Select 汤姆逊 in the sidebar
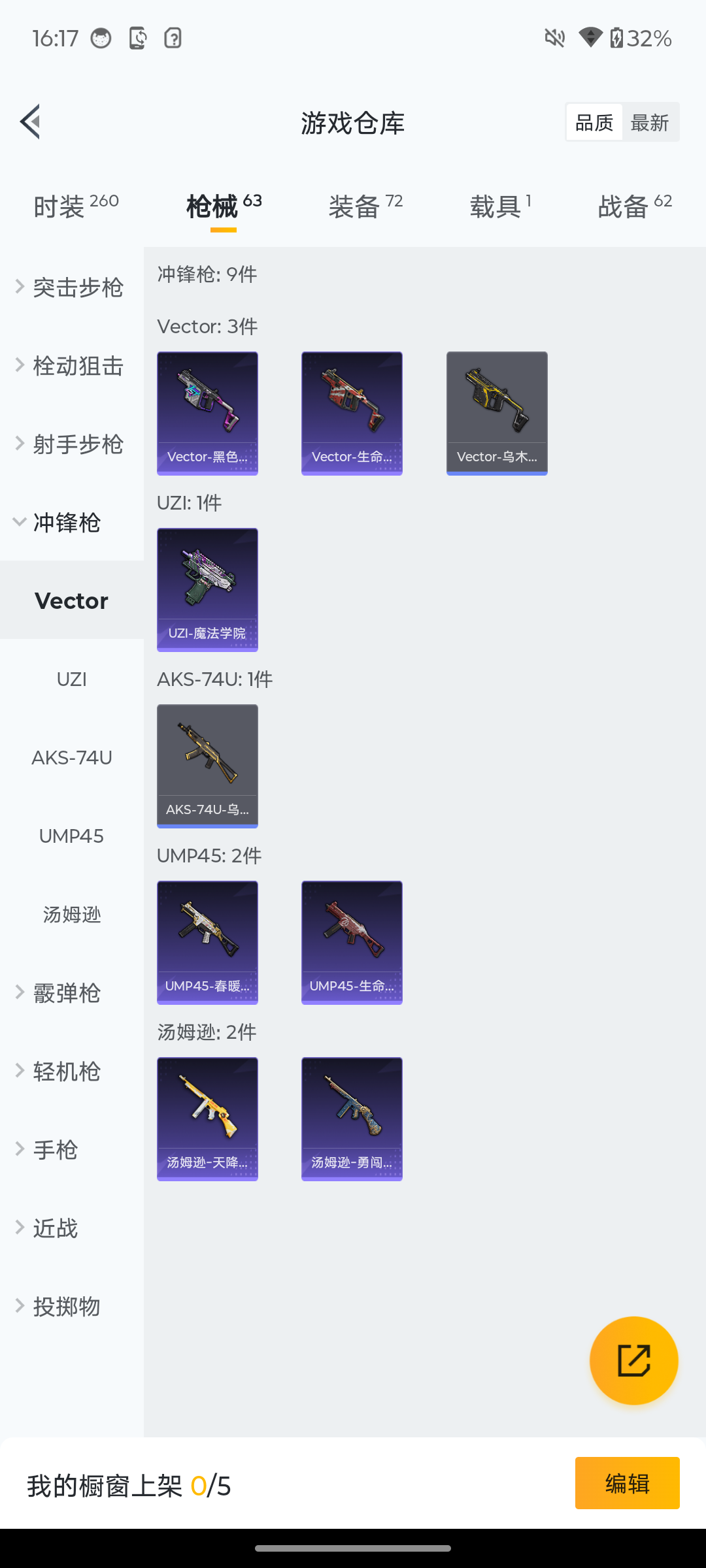706x1568 pixels. pos(71,915)
